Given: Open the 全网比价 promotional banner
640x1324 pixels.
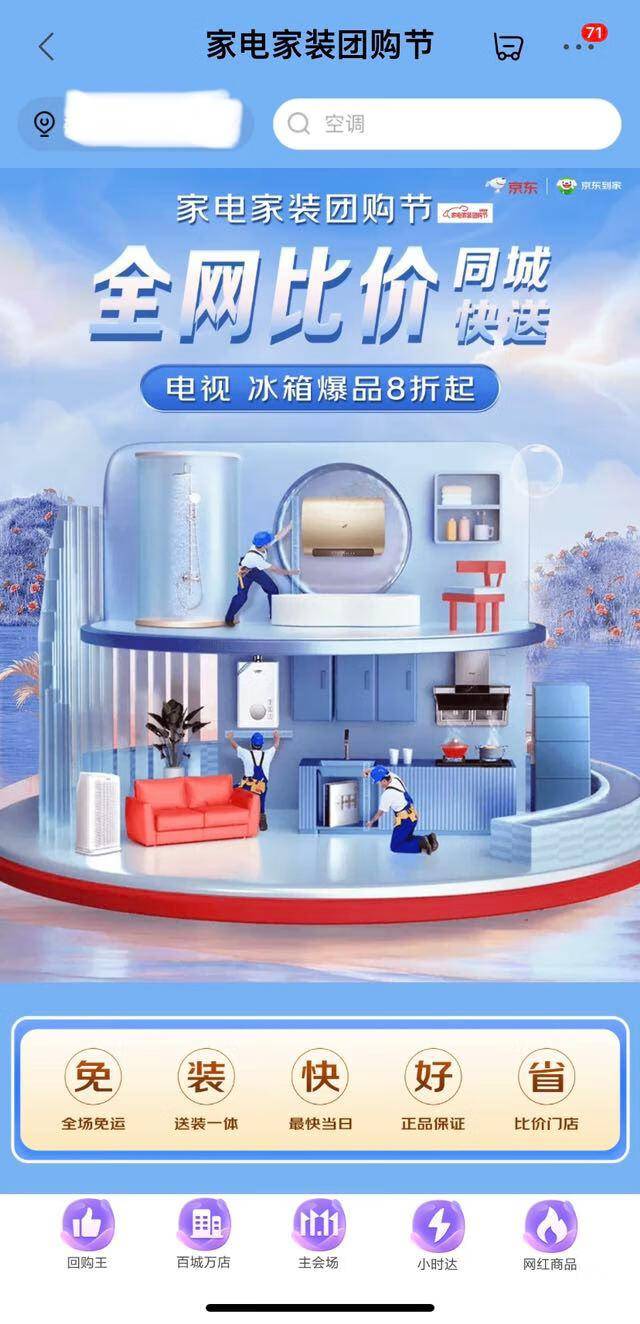Looking at the screenshot, I should tap(320, 570).
